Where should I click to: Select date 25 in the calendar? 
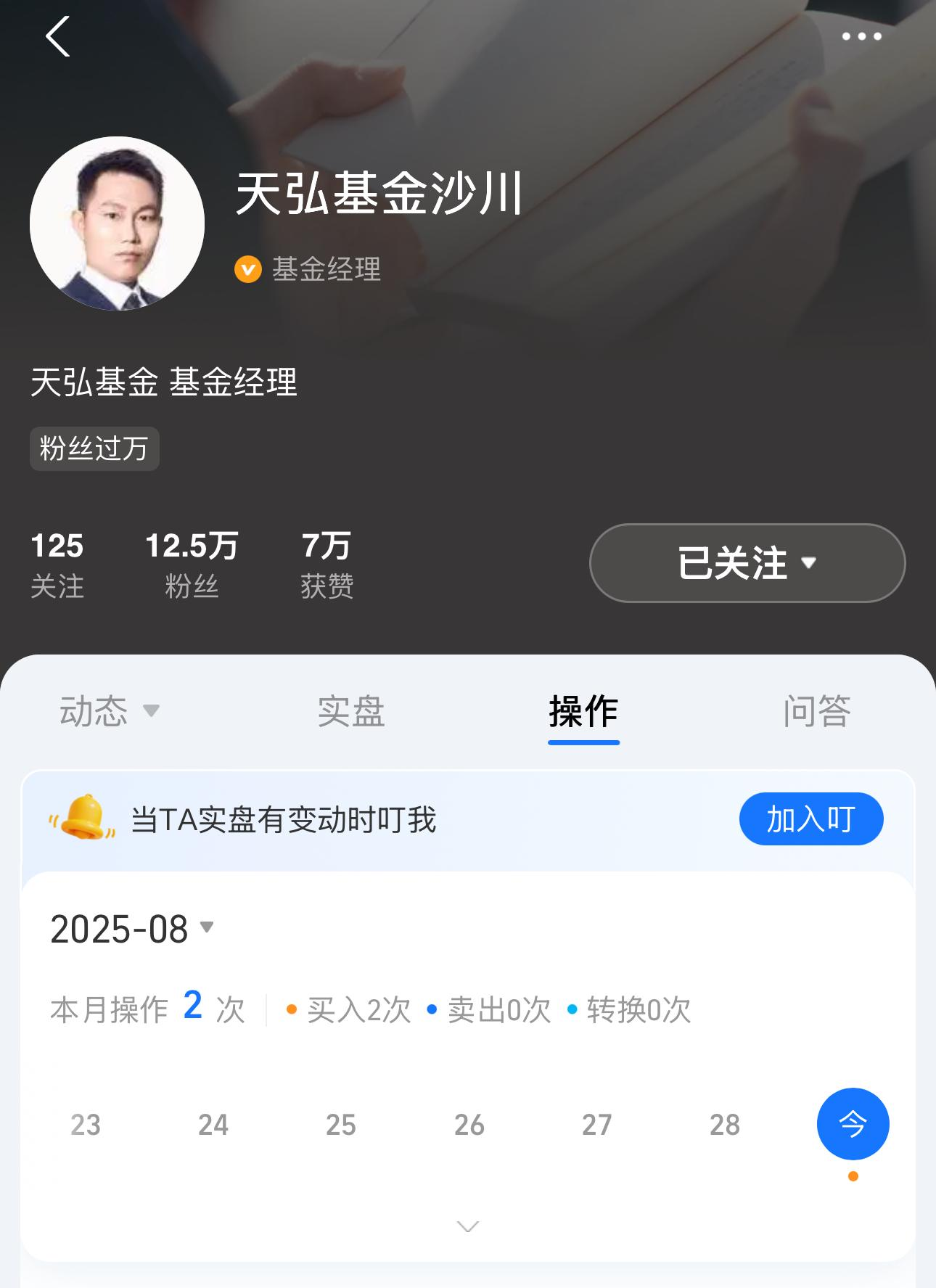341,1125
